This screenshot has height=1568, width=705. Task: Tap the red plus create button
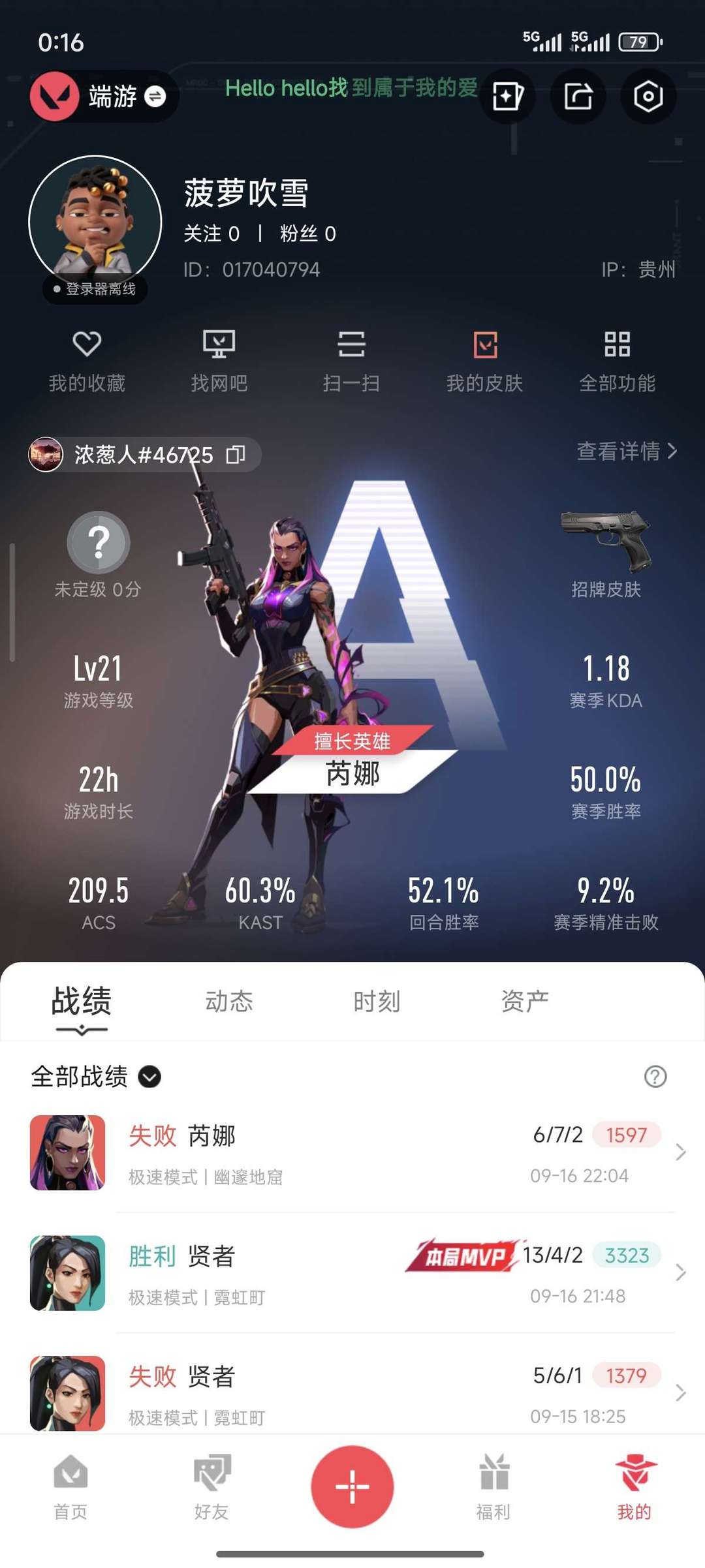click(352, 1487)
